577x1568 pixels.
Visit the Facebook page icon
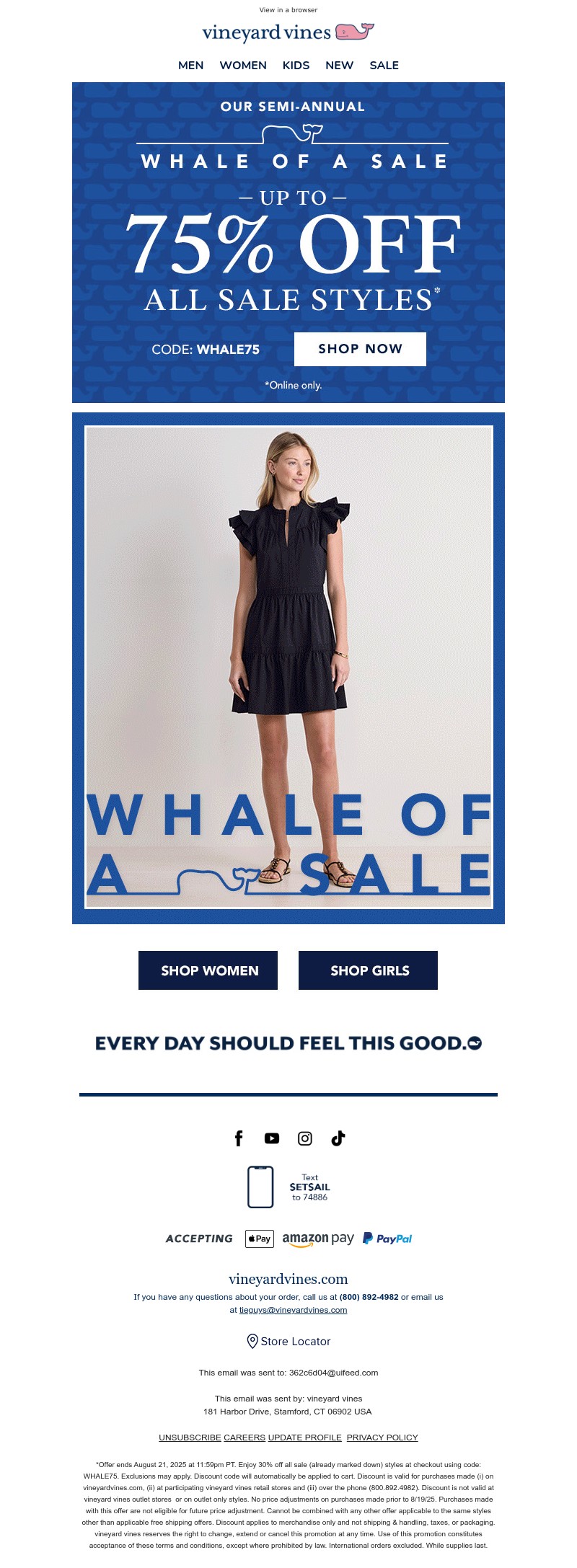point(239,1138)
